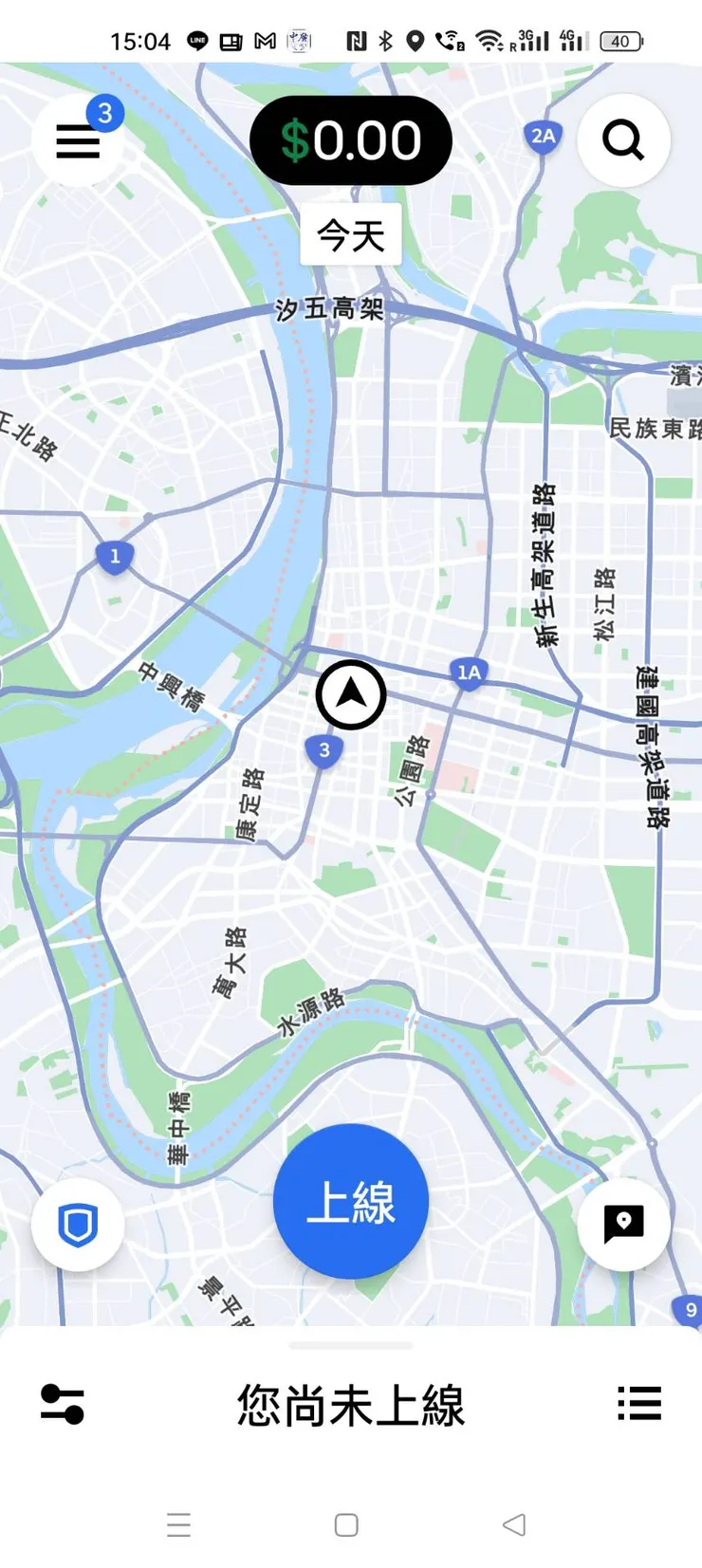Open earnings by tapping $0.00
Screen dimensions: 702x1568
coord(351,138)
